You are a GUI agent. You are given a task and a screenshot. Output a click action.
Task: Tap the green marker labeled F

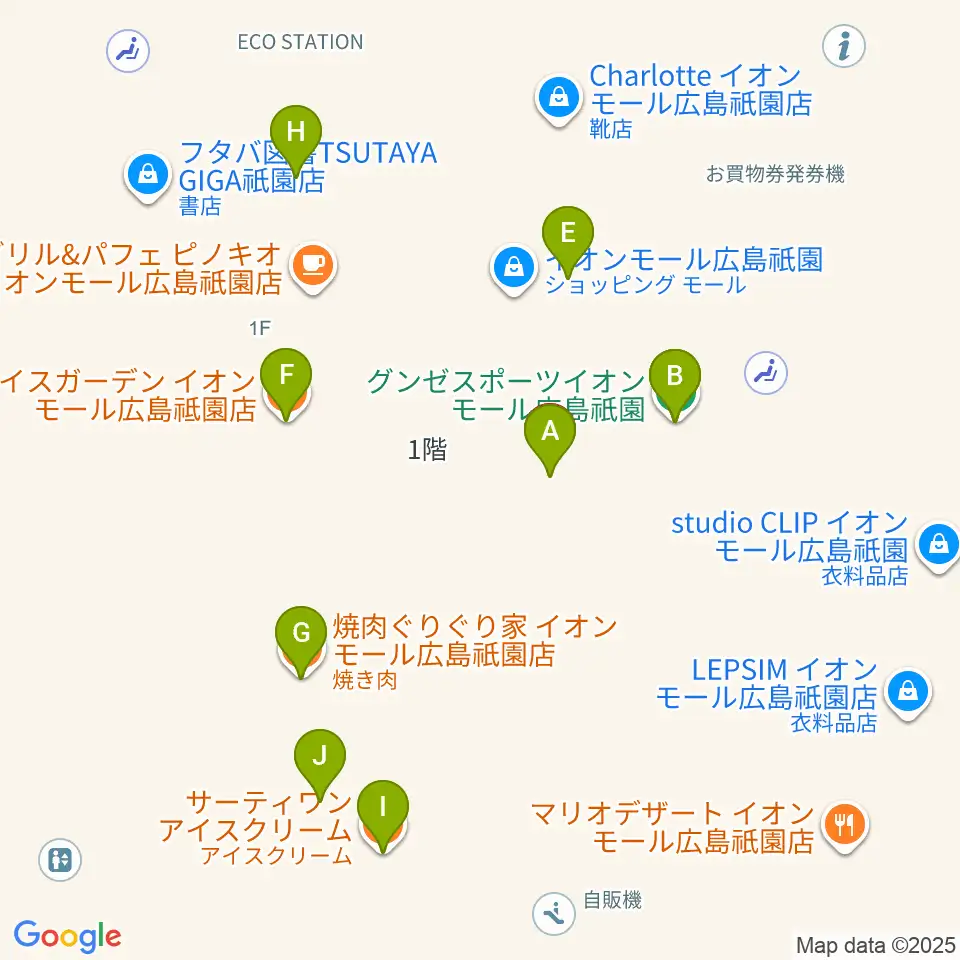(x=286, y=384)
